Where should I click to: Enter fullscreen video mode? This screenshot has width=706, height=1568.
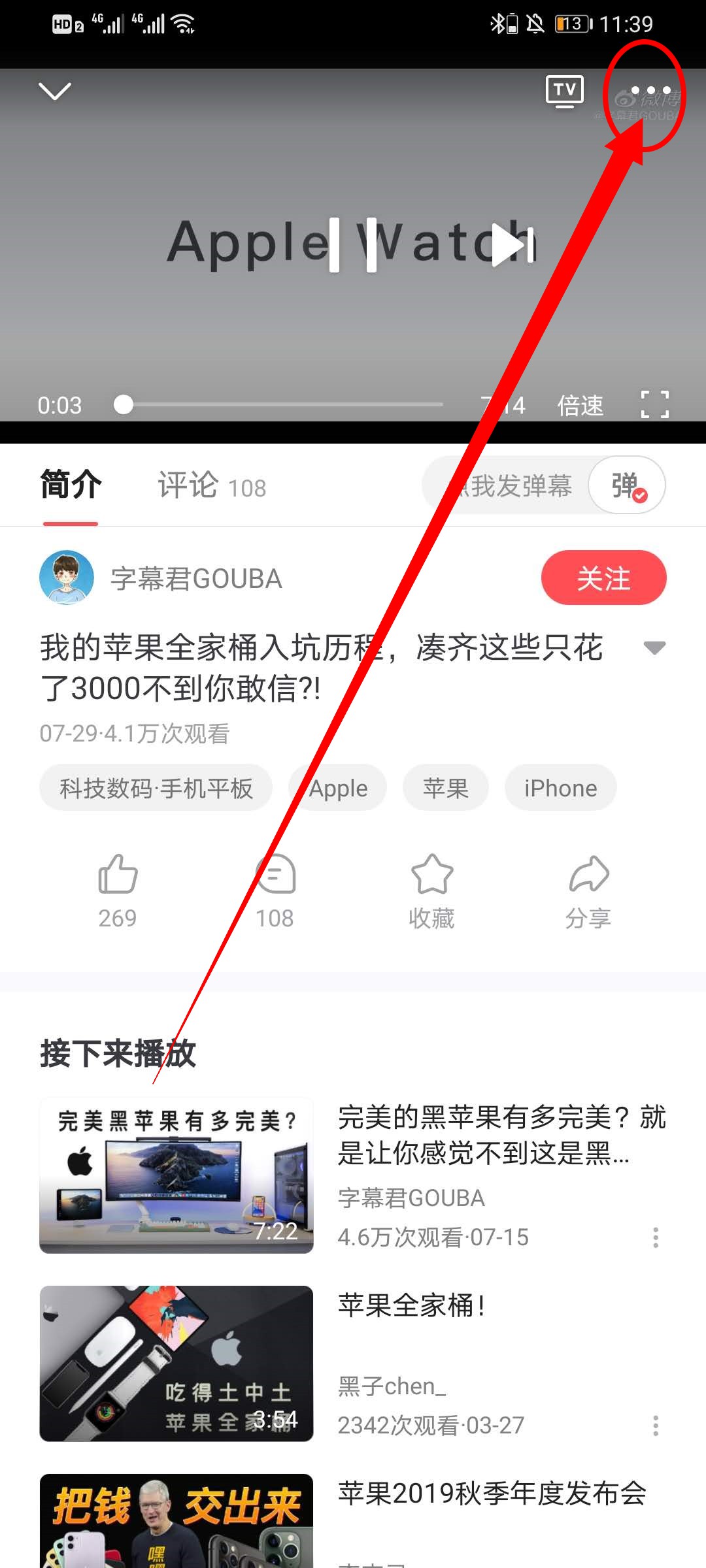click(654, 404)
